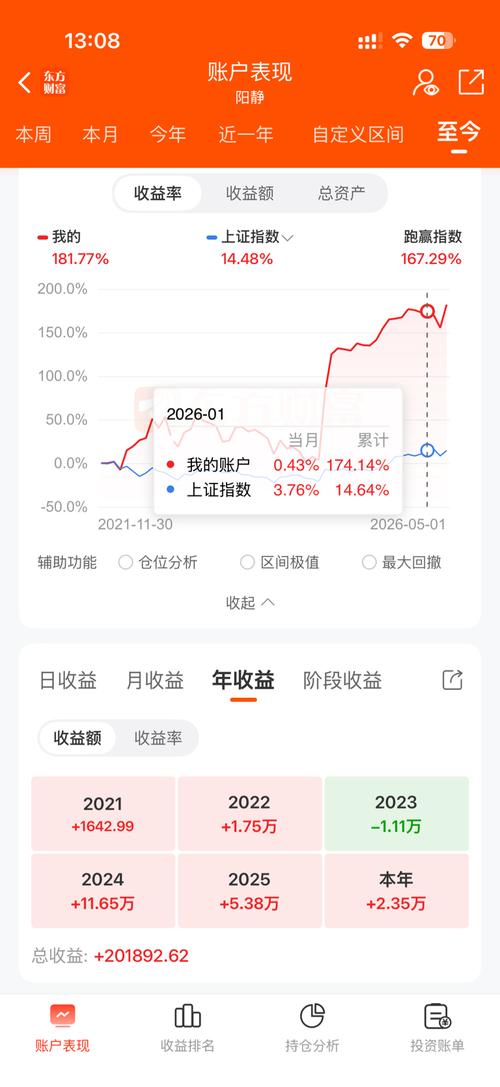The height and width of the screenshot is (1087, 500).
Task: Select the 近一年 period tab
Action: pyautogui.click(x=246, y=134)
